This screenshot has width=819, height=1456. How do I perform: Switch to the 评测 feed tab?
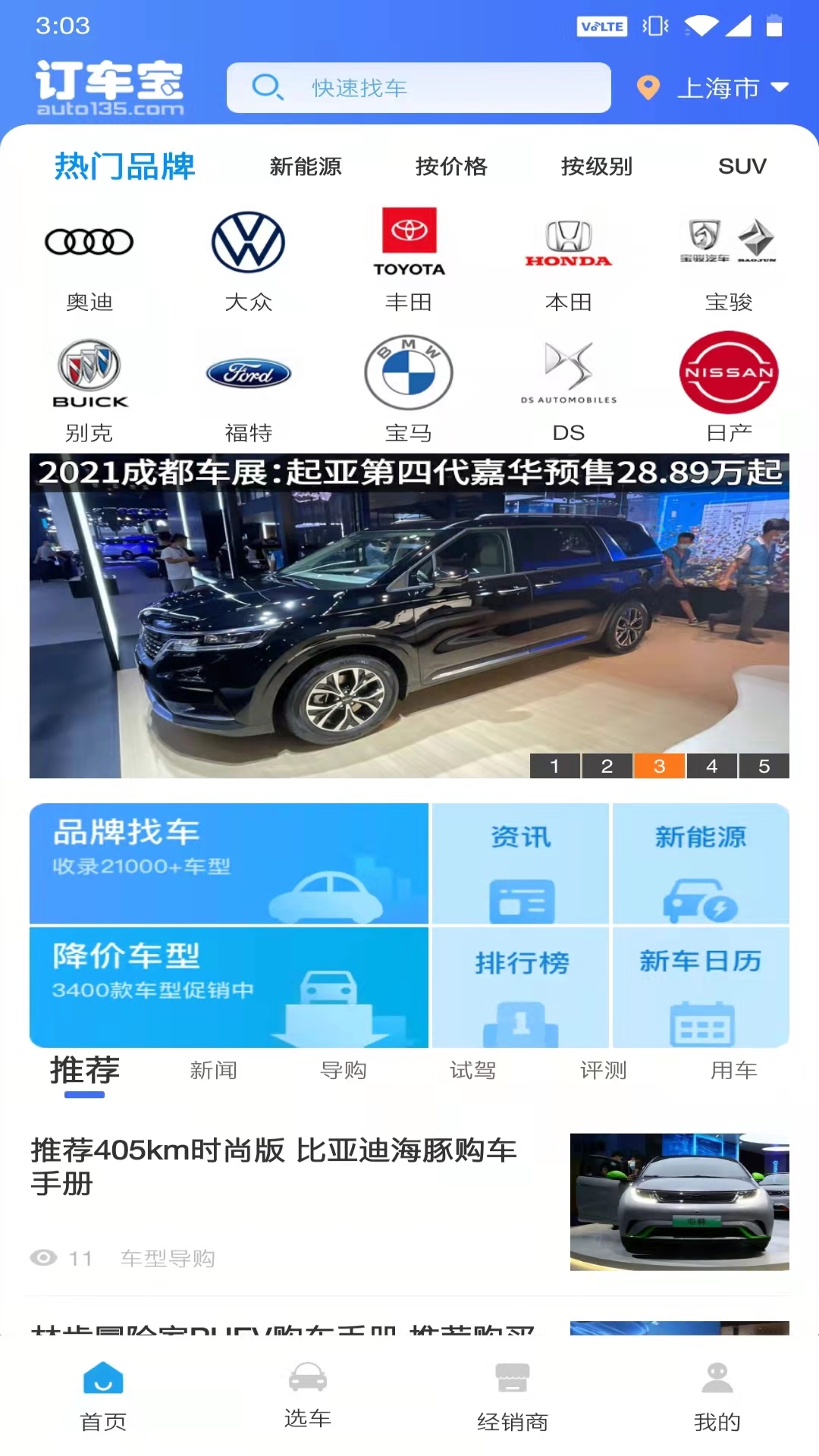604,1070
